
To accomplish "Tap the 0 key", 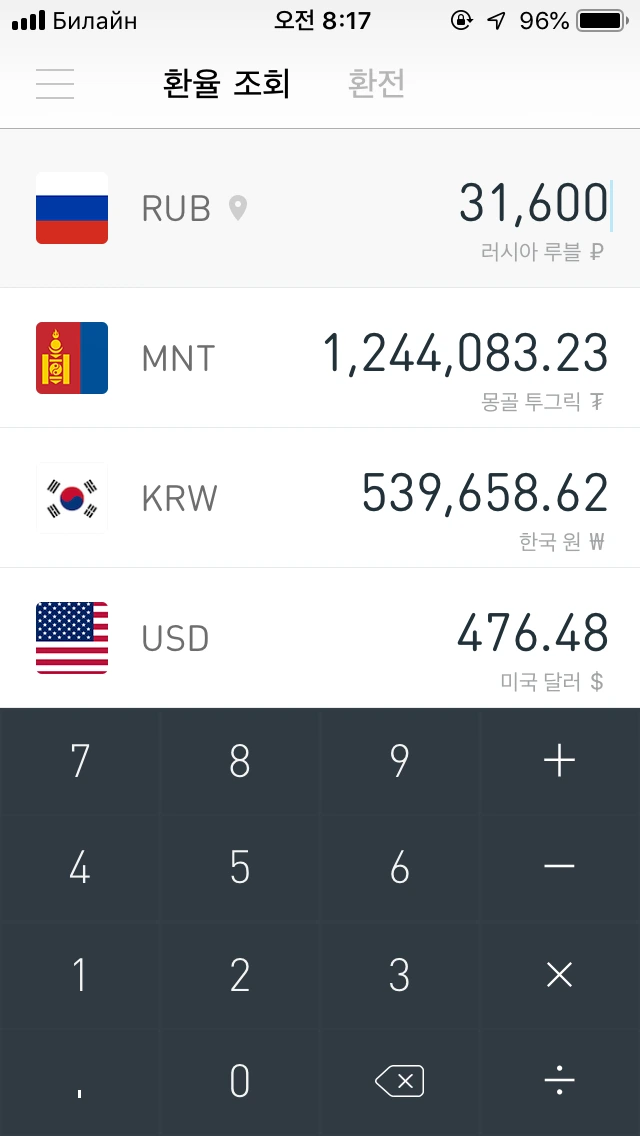I will coord(240,1082).
